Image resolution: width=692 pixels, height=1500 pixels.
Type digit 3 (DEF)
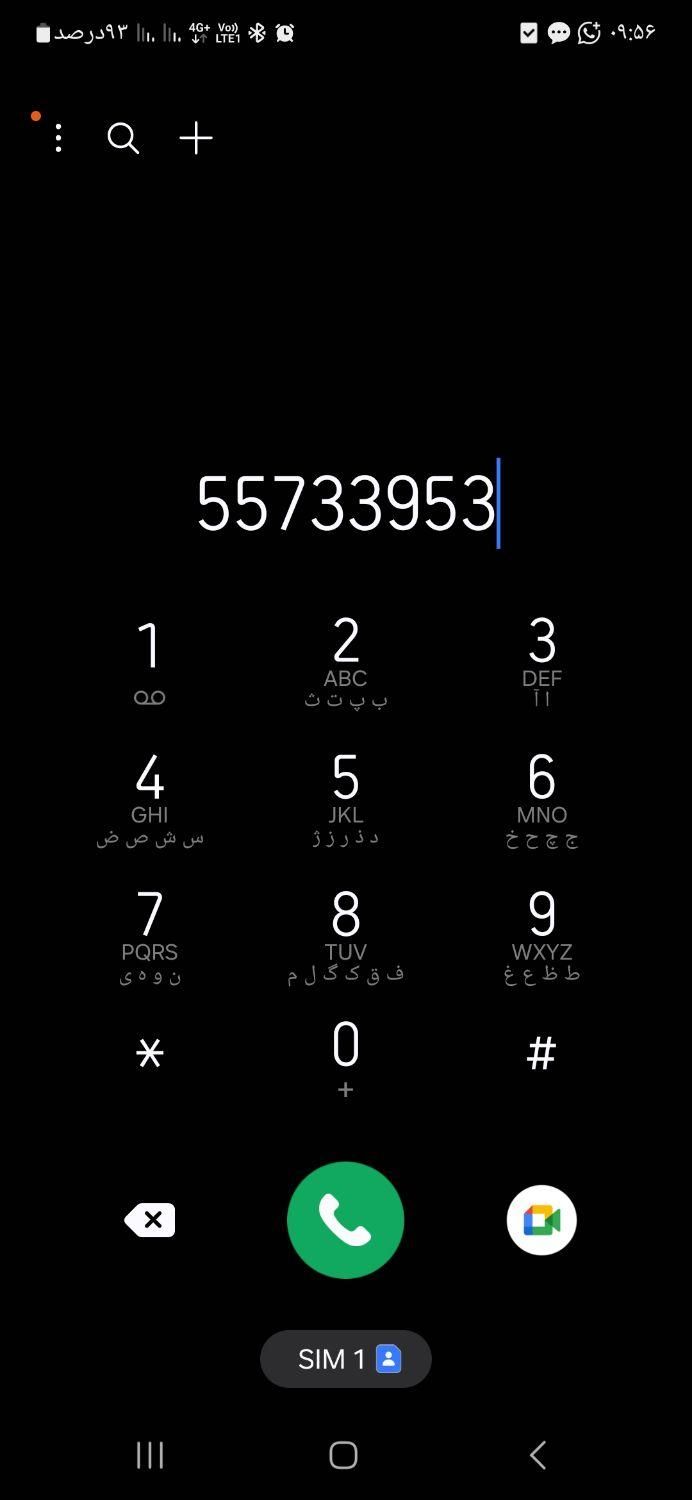point(541,660)
